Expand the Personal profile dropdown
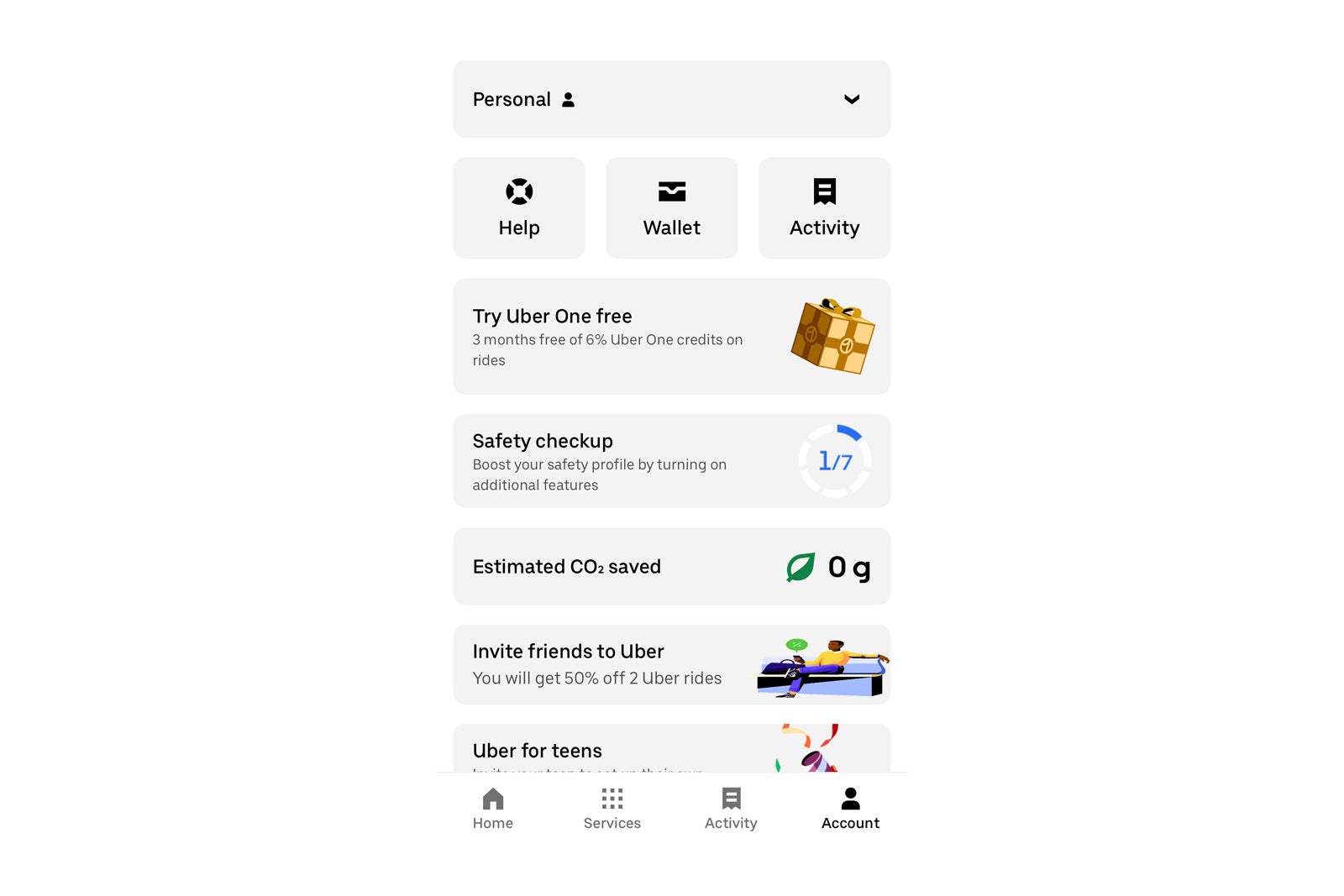Viewport: 1344px width, 896px height. coord(851,99)
